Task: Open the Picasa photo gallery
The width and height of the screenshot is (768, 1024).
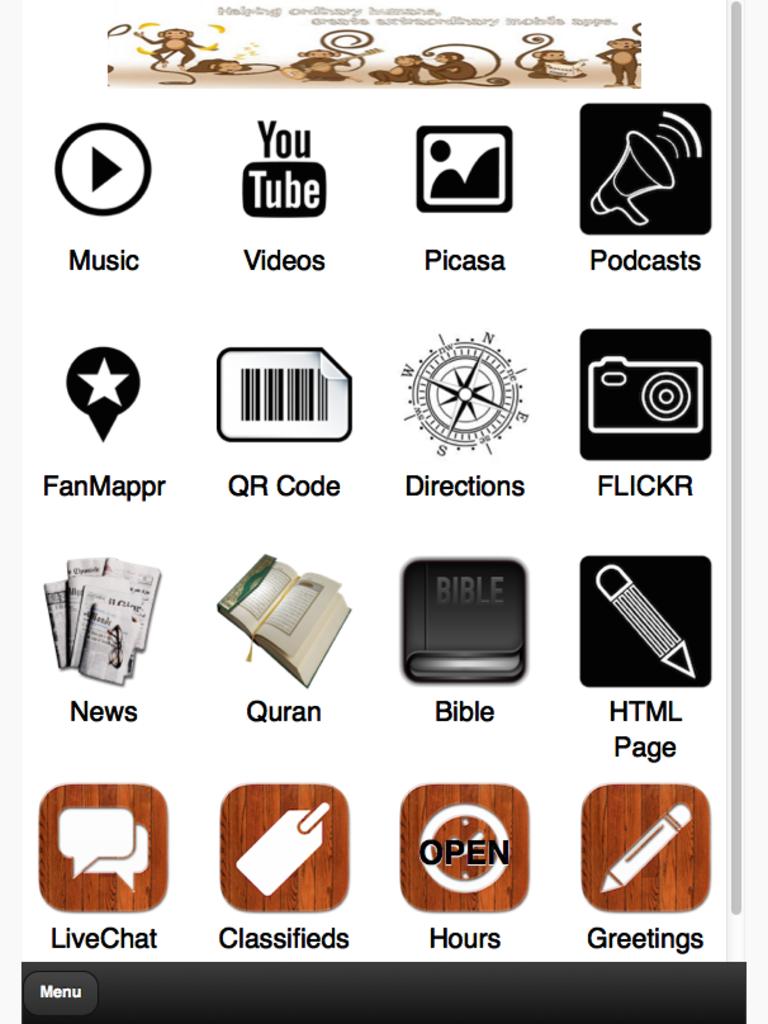Action: pos(464,170)
